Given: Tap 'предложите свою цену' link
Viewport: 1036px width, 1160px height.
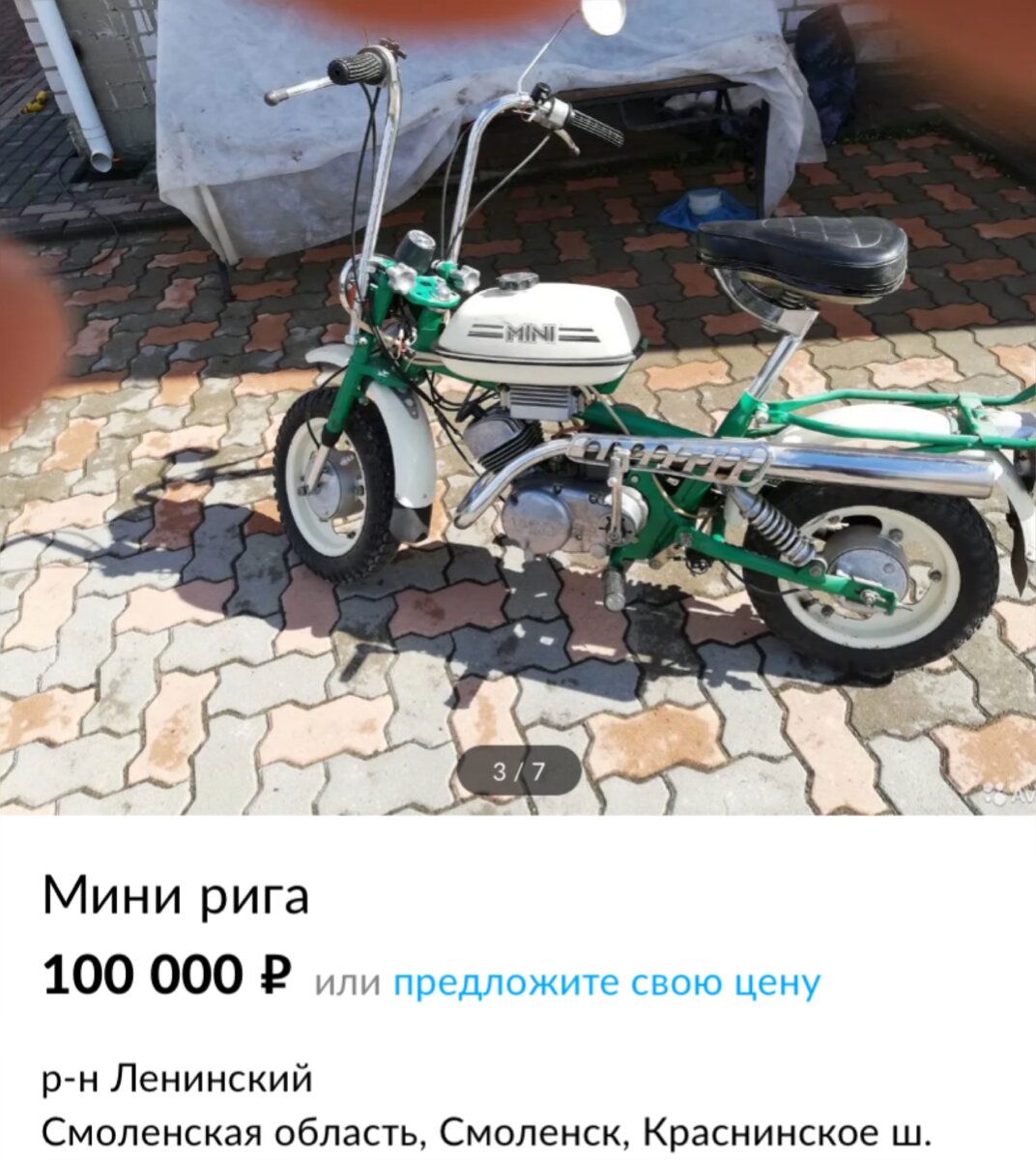Looking at the screenshot, I should point(607,983).
